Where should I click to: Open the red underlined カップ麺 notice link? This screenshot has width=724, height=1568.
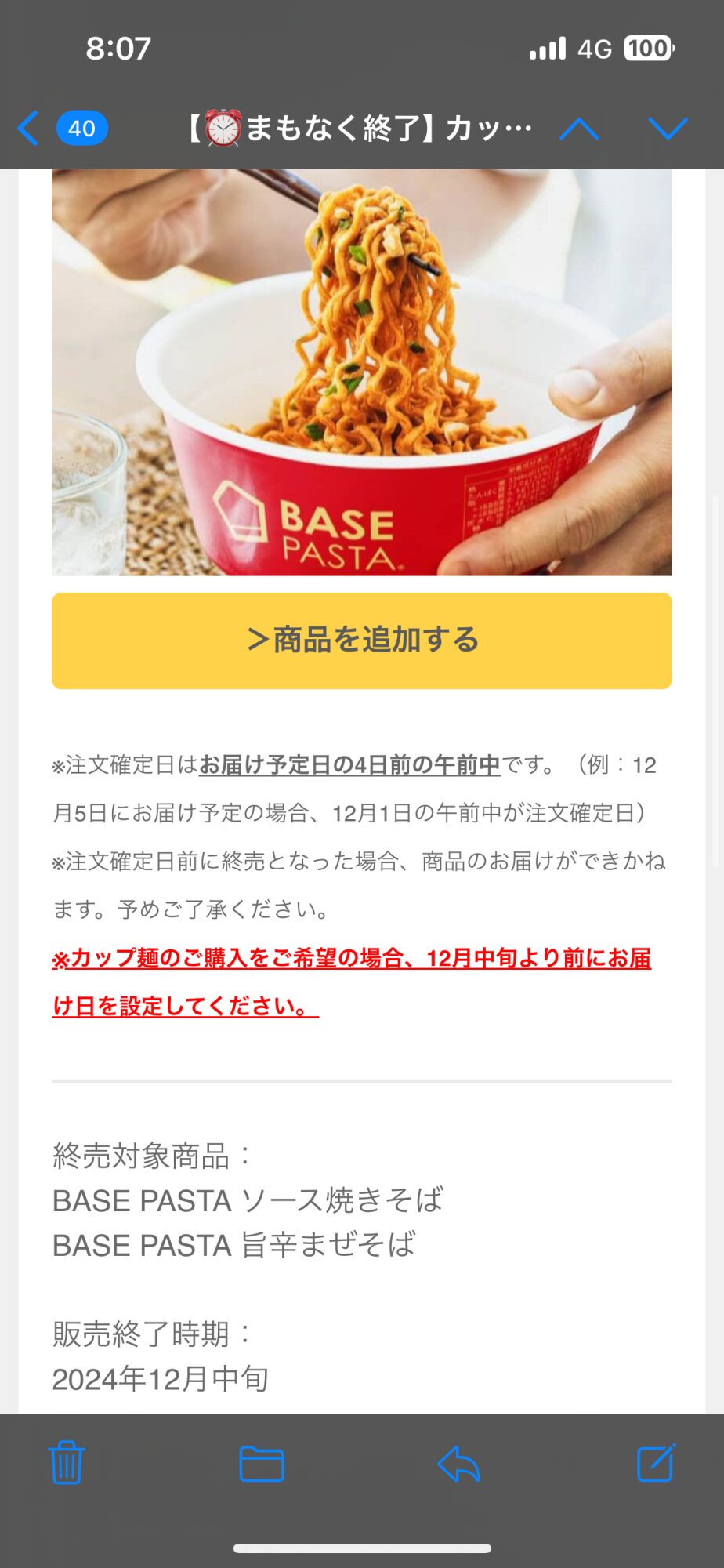[352, 959]
